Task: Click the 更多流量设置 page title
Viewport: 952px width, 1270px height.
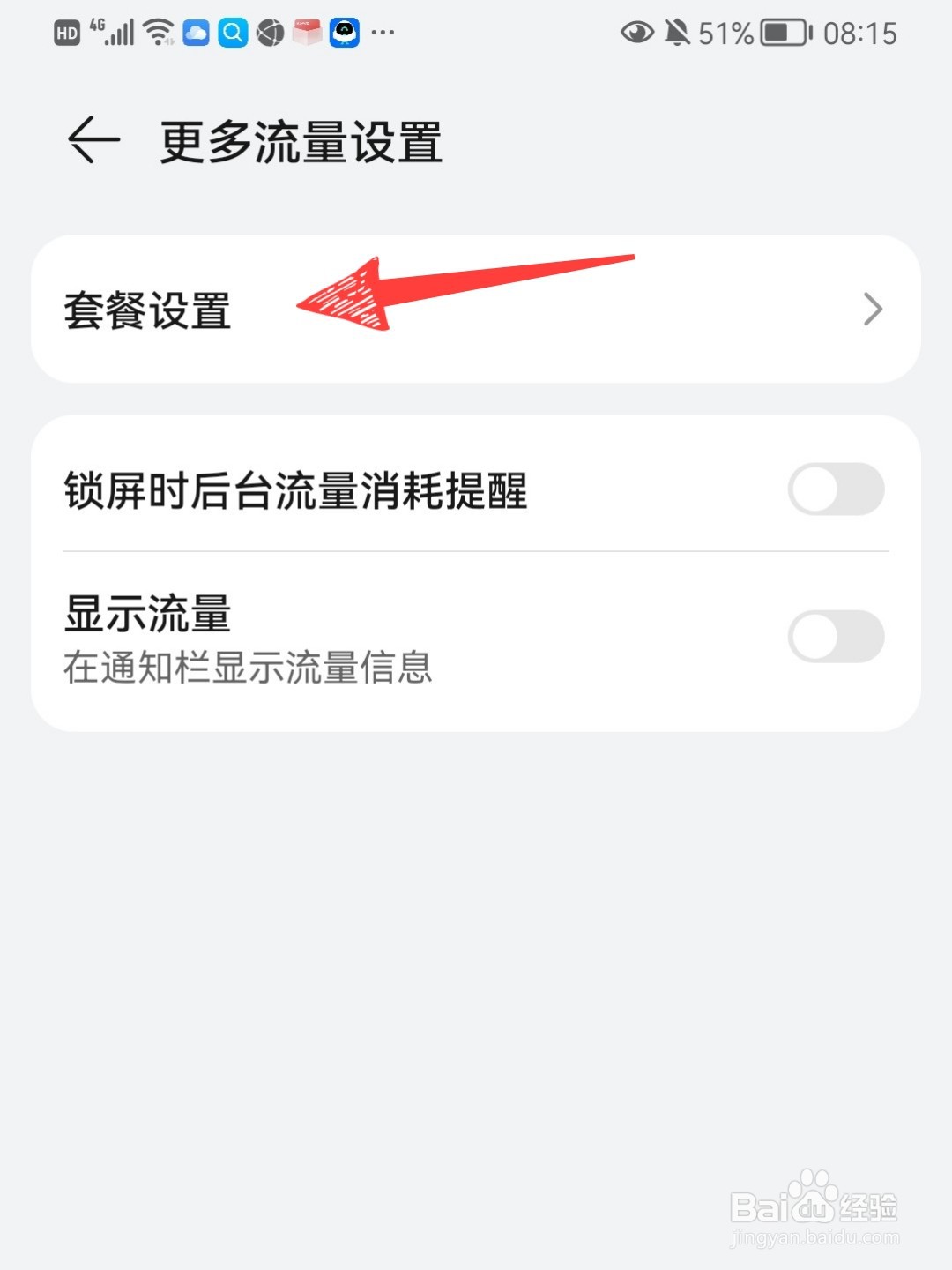Action: tap(298, 141)
